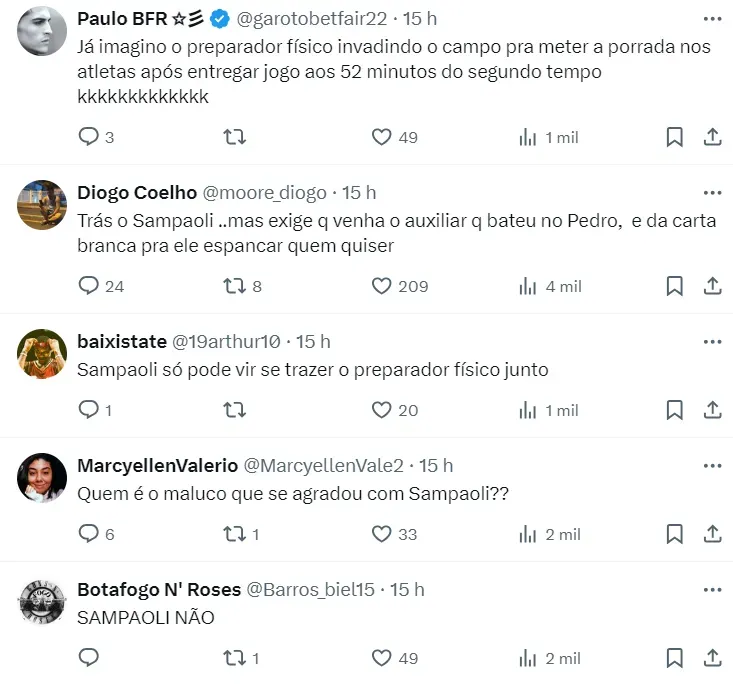
Task: Reply to Botafogo N' Roses' tweet
Action: click(x=89, y=658)
